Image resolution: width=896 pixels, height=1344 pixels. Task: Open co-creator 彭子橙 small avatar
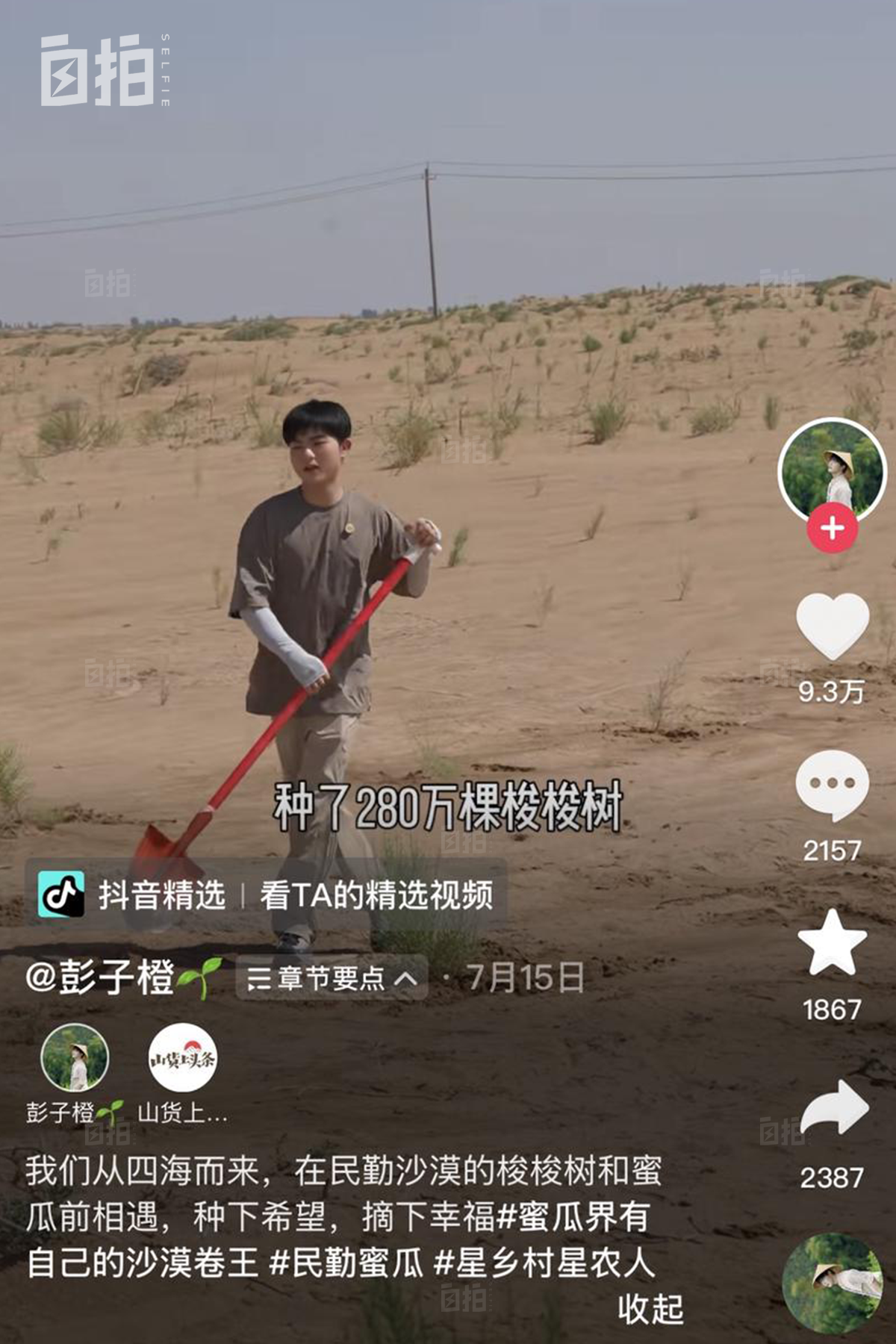(x=75, y=1058)
